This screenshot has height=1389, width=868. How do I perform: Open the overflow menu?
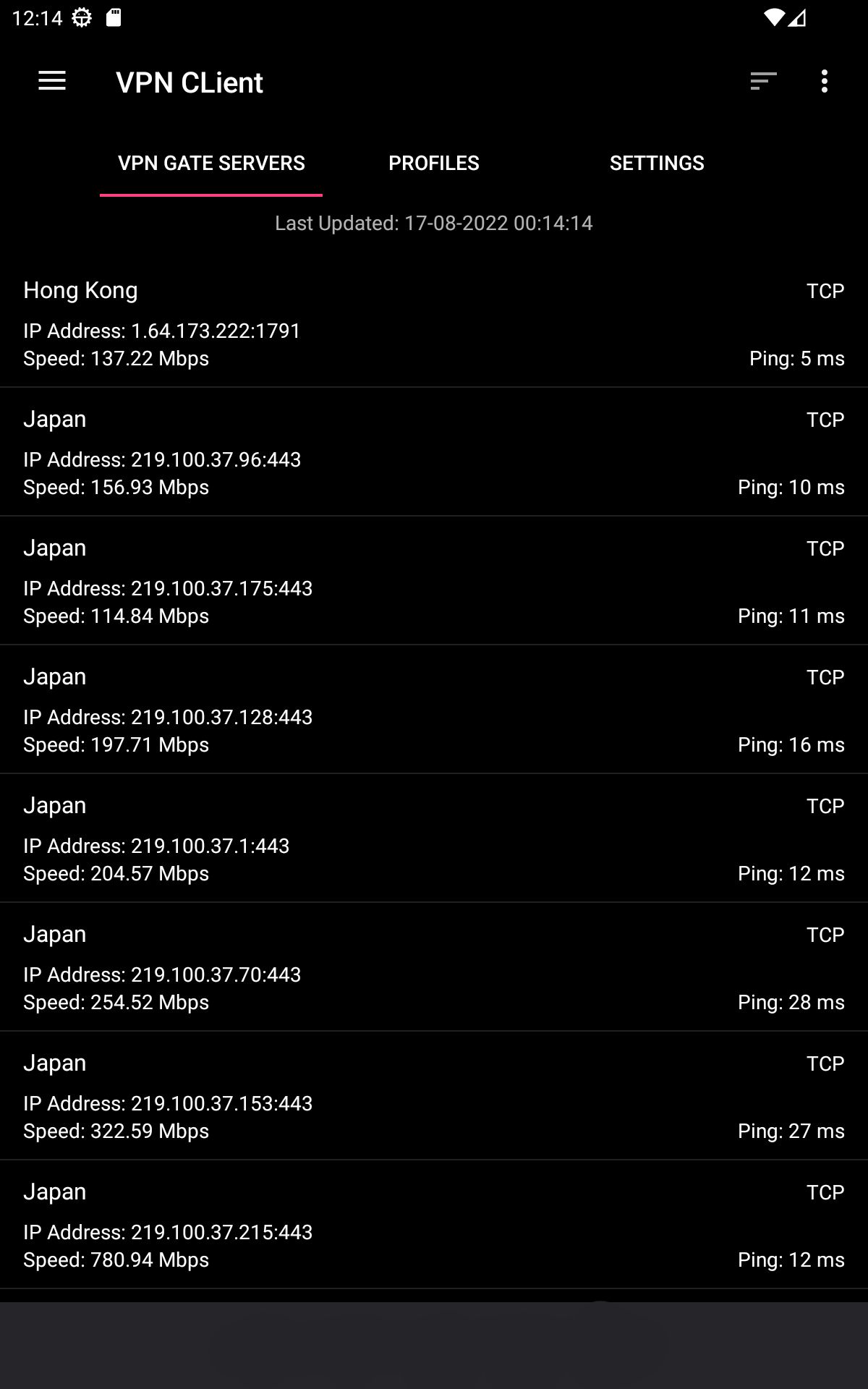[825, 81]
